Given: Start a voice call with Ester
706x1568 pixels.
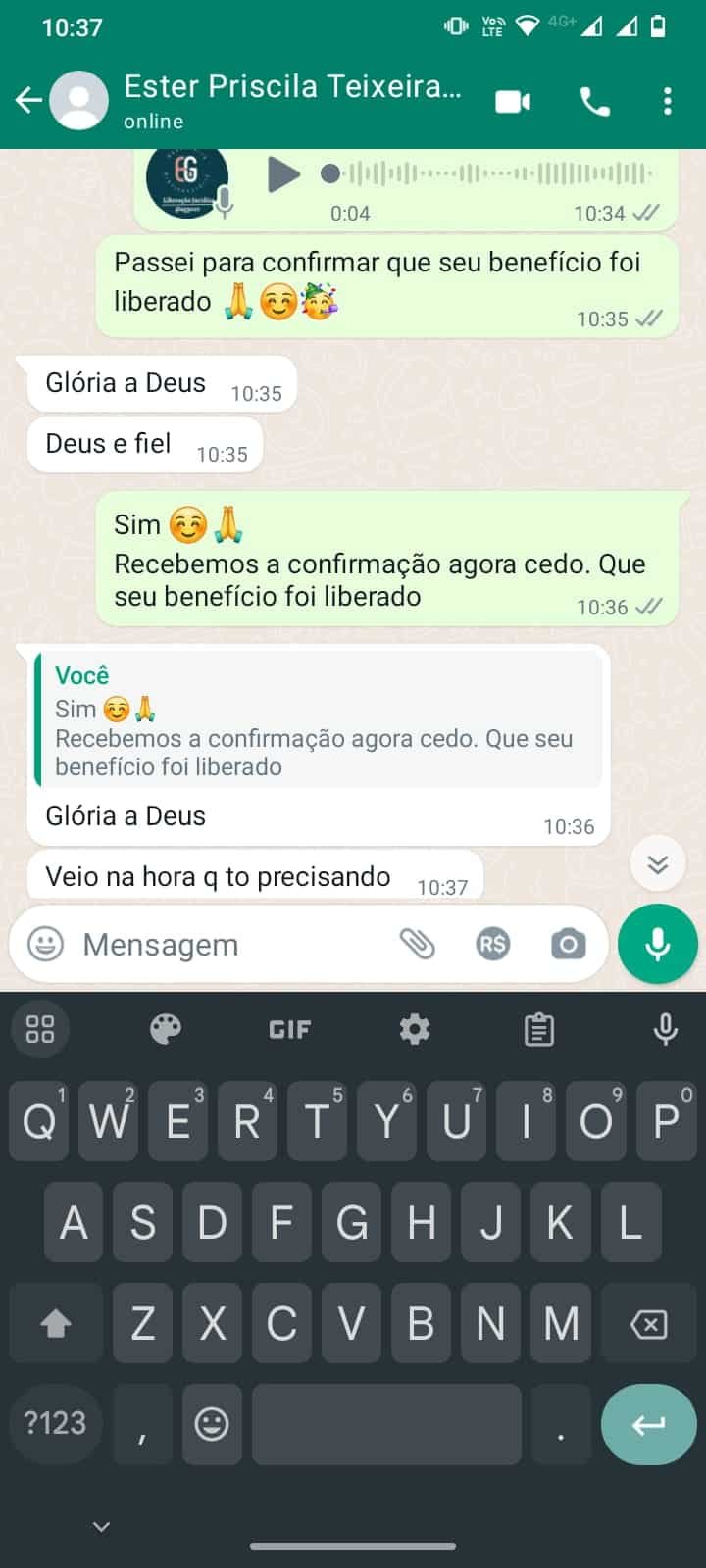Looking at the screenshot, I should coord(594,101).
